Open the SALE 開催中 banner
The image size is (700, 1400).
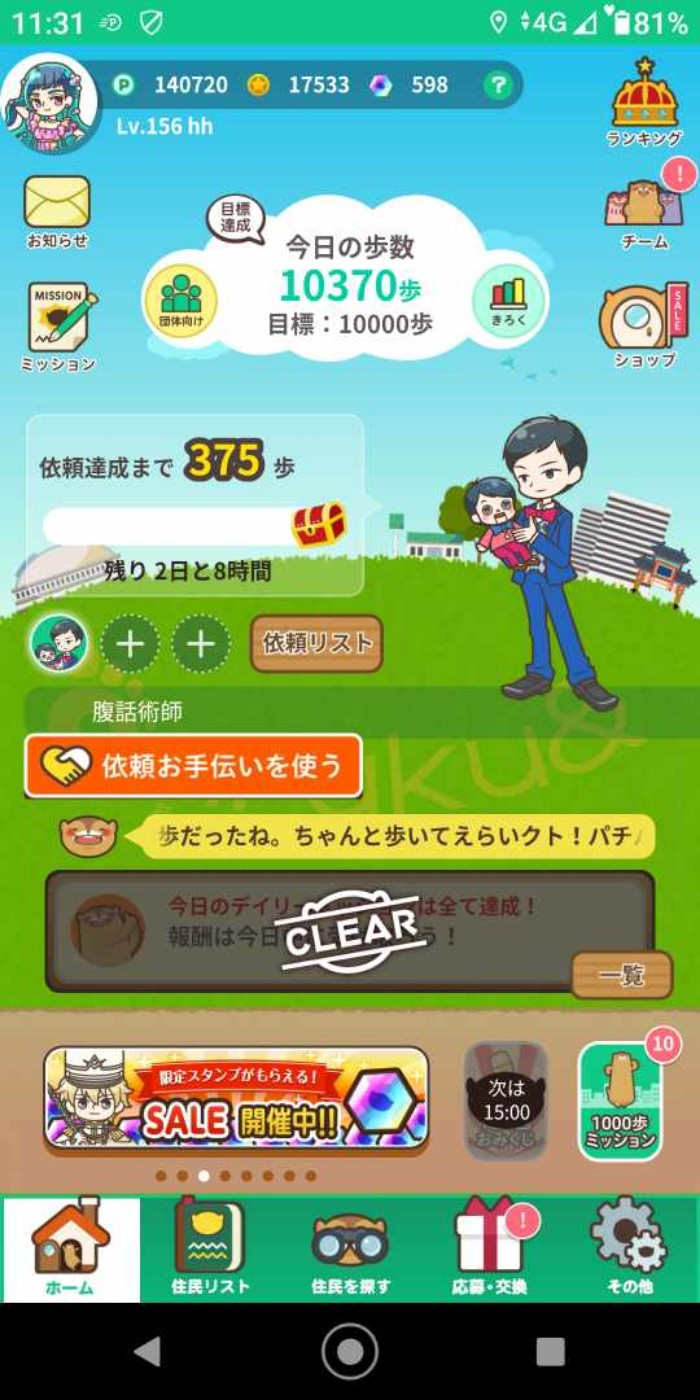click(237, 1100)
